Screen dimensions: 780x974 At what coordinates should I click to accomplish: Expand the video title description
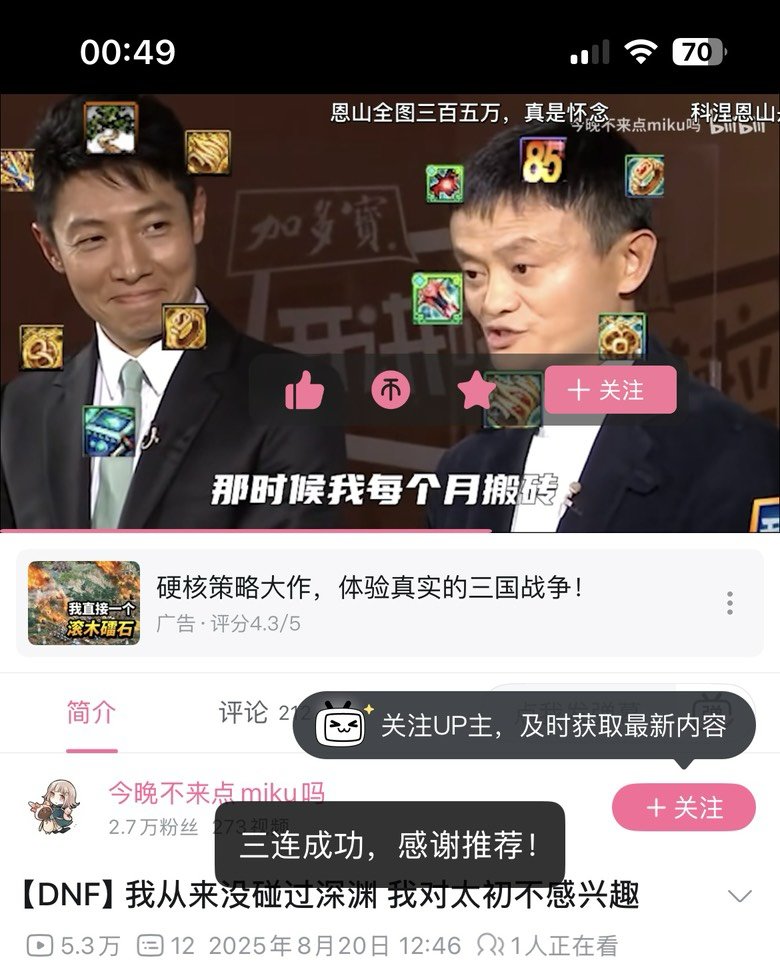point(739,896)
